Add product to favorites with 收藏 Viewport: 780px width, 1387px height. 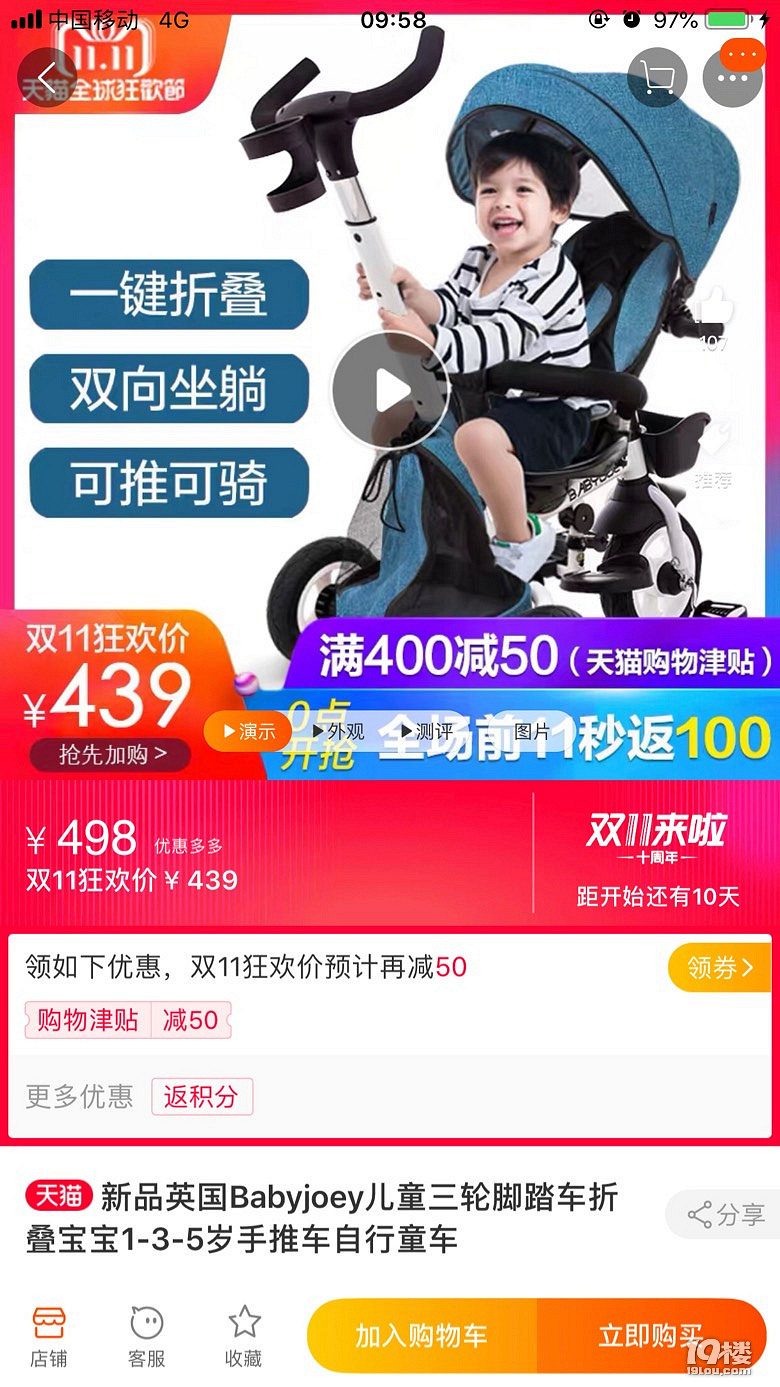pos(243,1336)
